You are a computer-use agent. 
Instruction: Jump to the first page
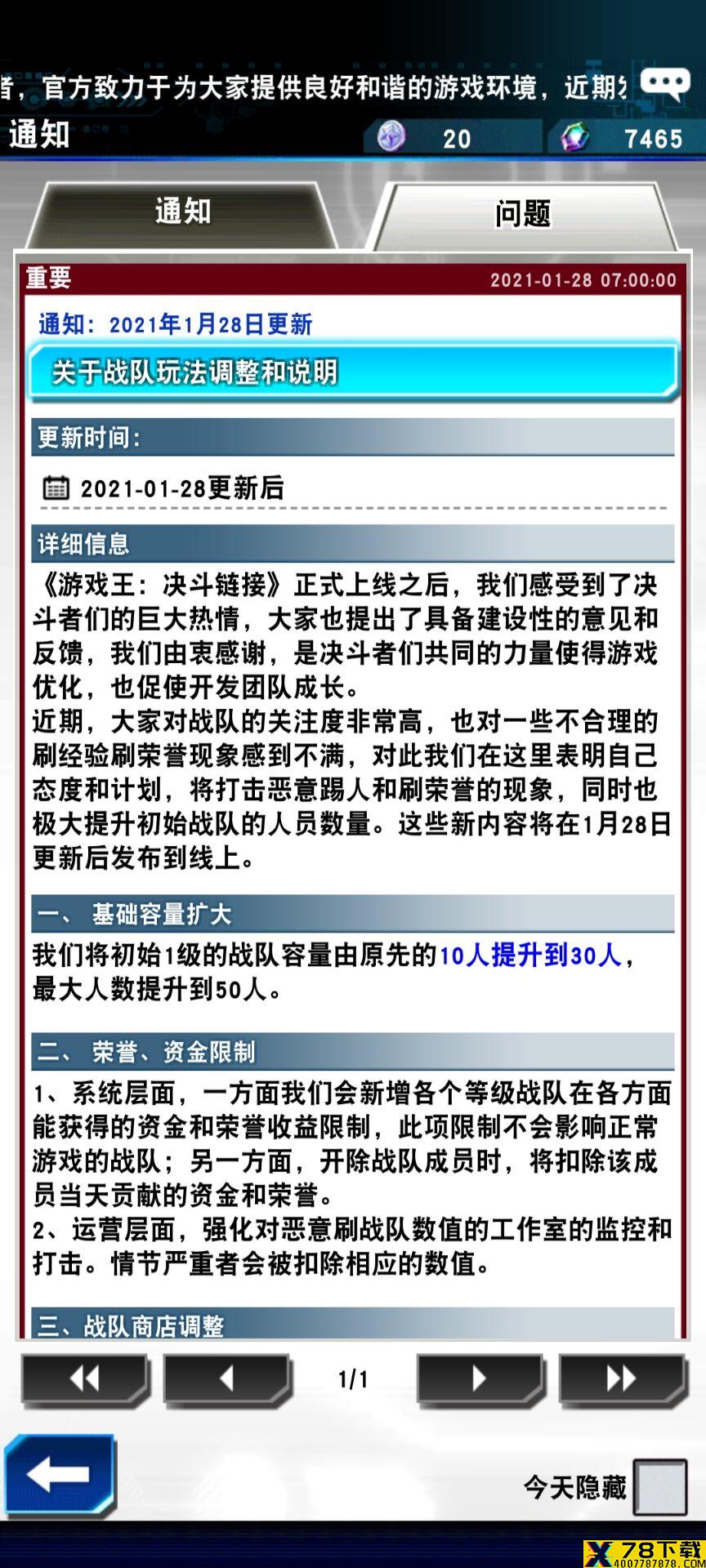point(85,1379)
